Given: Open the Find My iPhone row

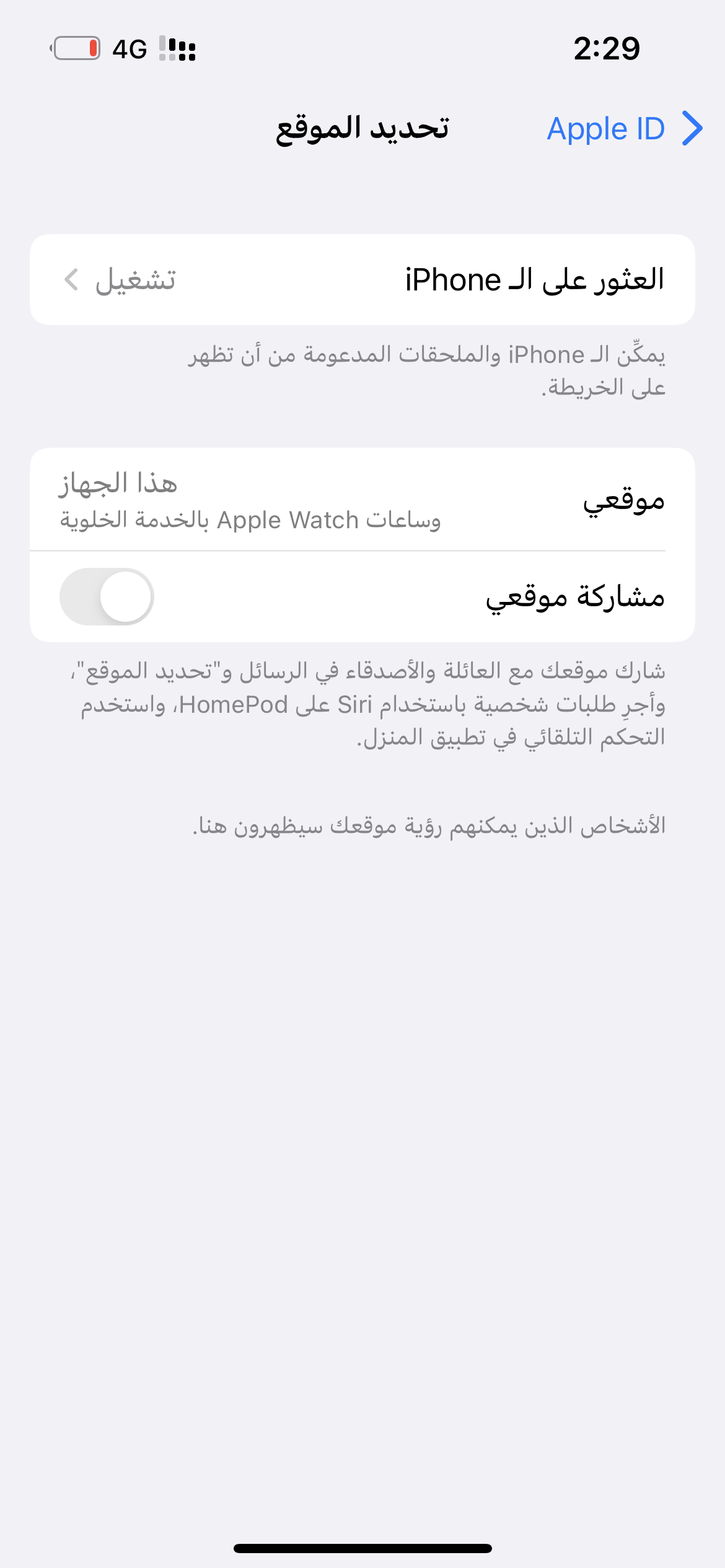Looking at the screenshot, I should point(362,280).
